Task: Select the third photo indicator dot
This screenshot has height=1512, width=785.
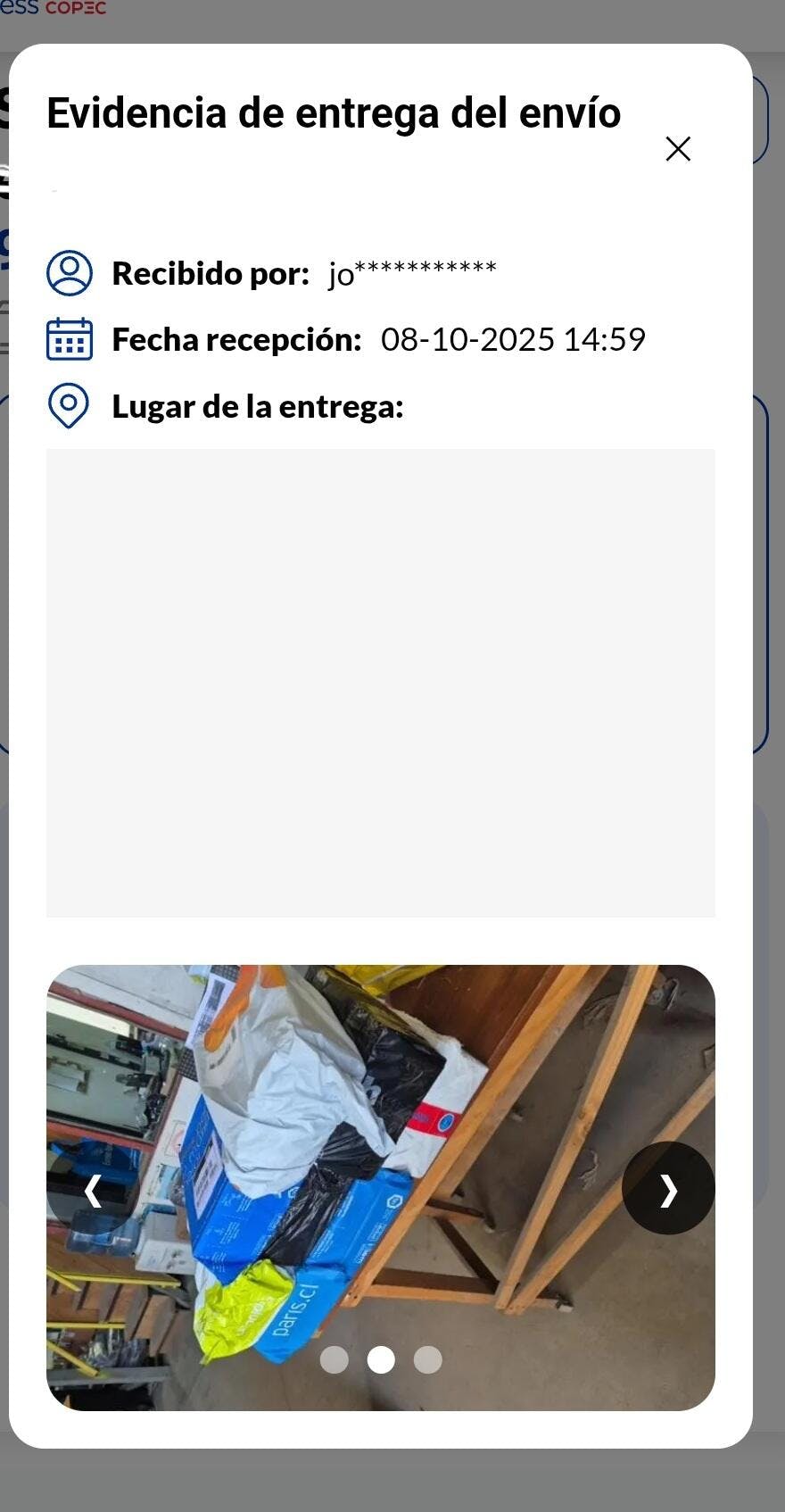Action: (428, 1359)
